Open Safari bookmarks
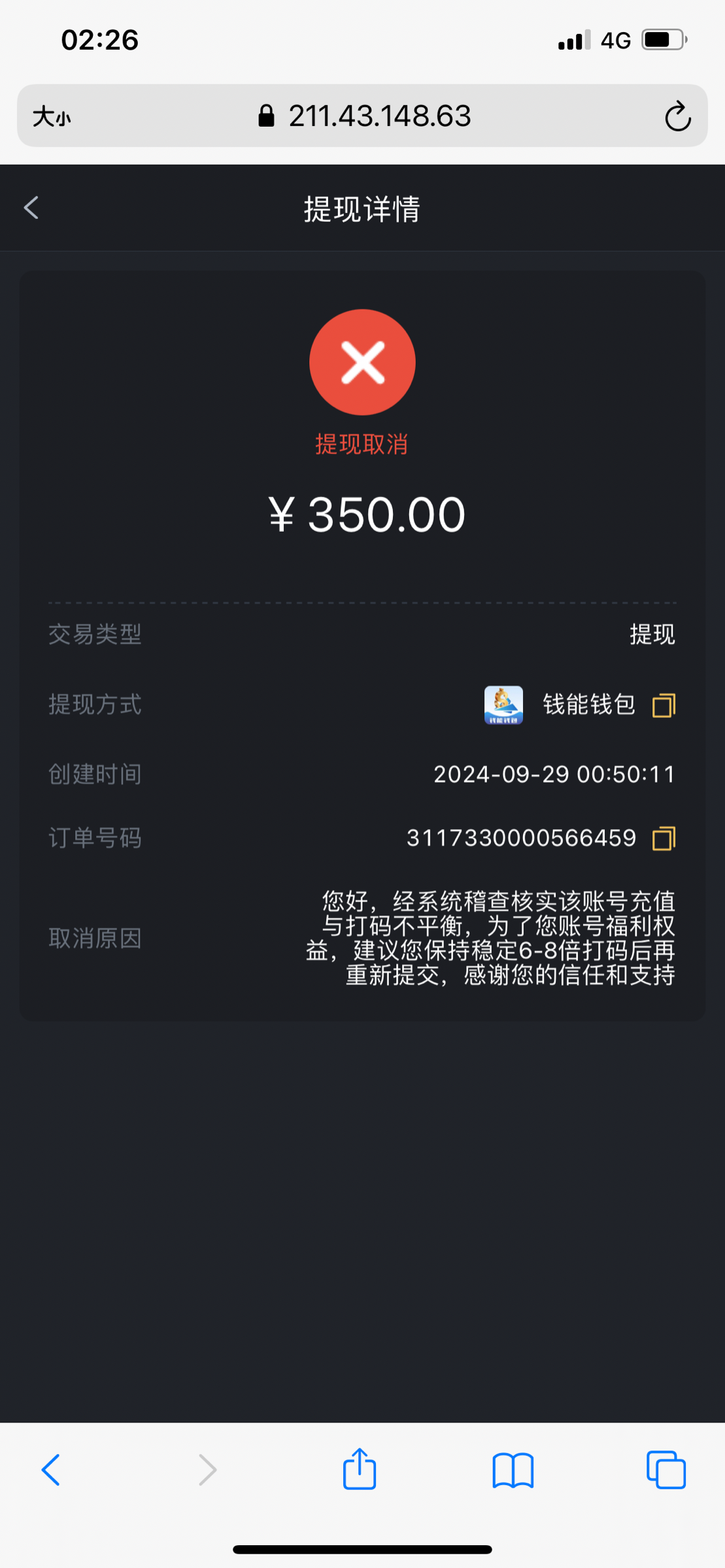The image size is (725, 1568). point(513,1471)
